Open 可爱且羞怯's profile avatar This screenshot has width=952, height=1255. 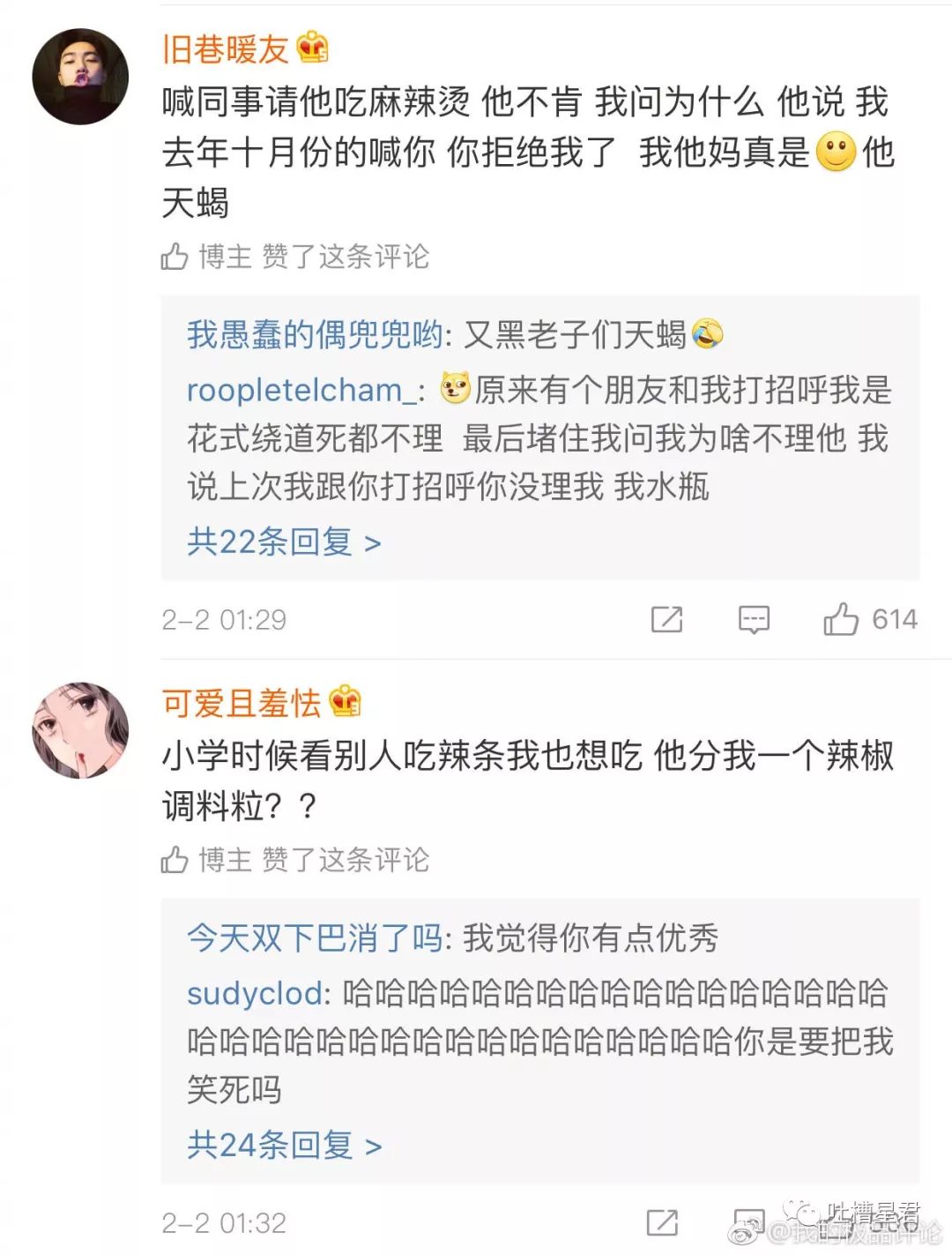80,729
